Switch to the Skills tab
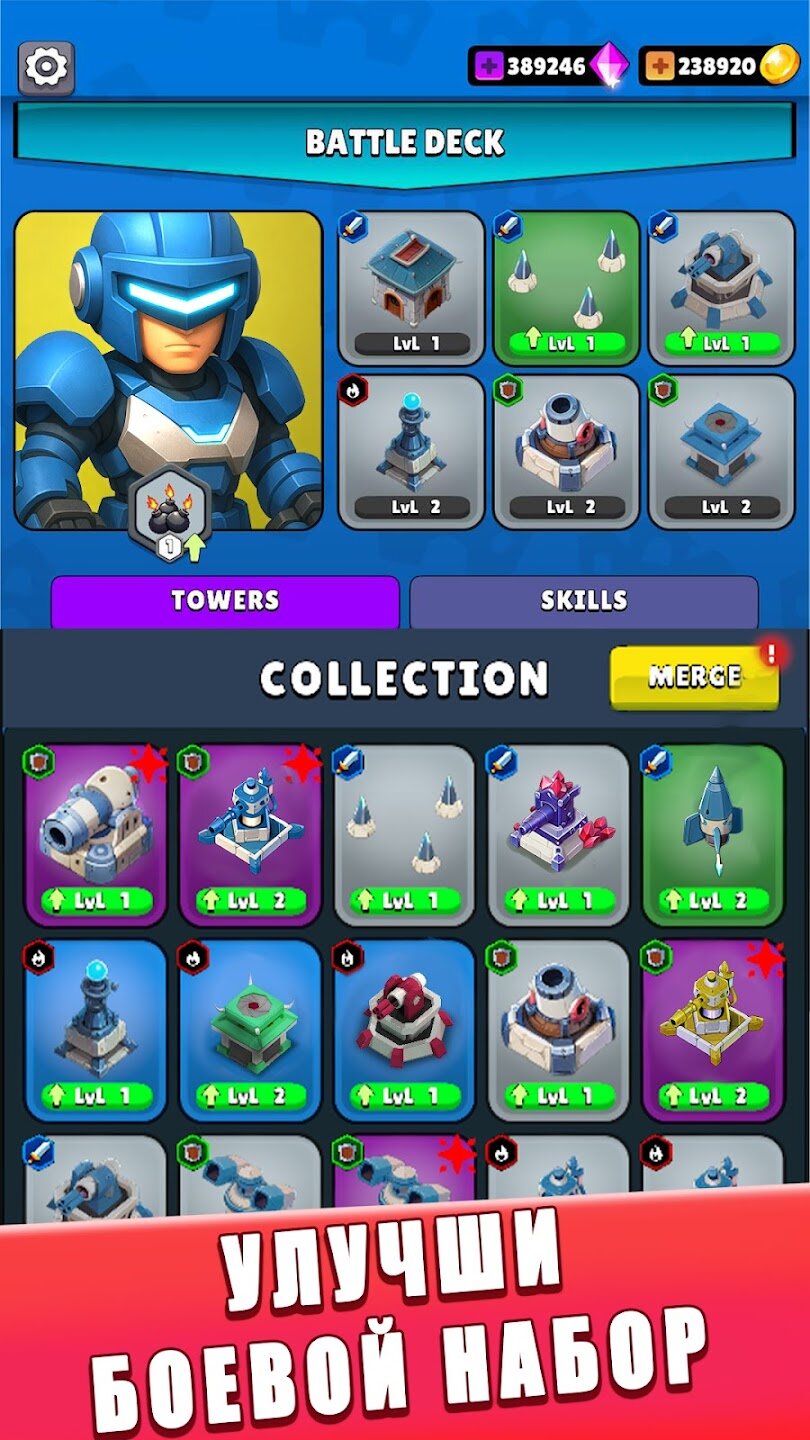The image size is (810, 1440). point(584,601)
